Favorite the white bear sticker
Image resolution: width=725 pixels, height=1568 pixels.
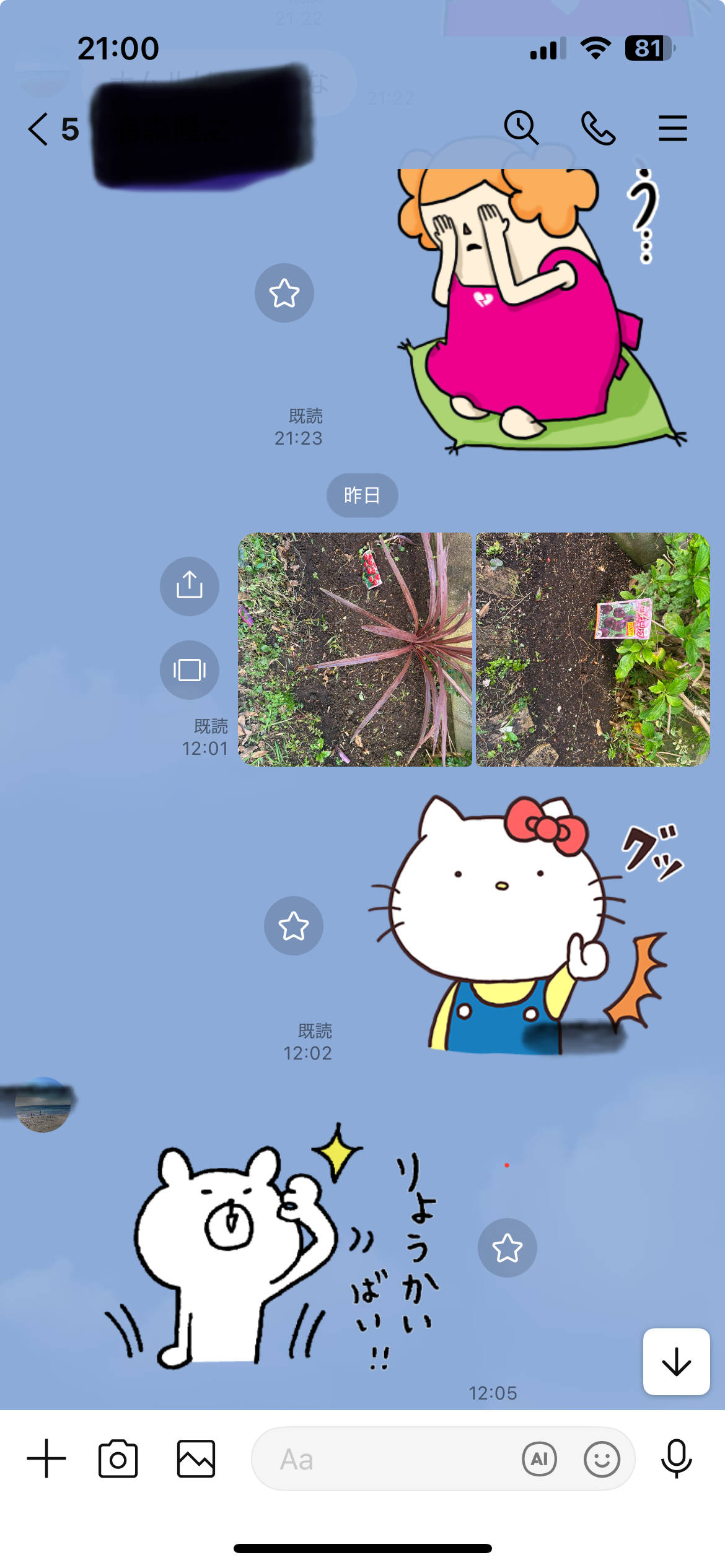(507, 1248)
